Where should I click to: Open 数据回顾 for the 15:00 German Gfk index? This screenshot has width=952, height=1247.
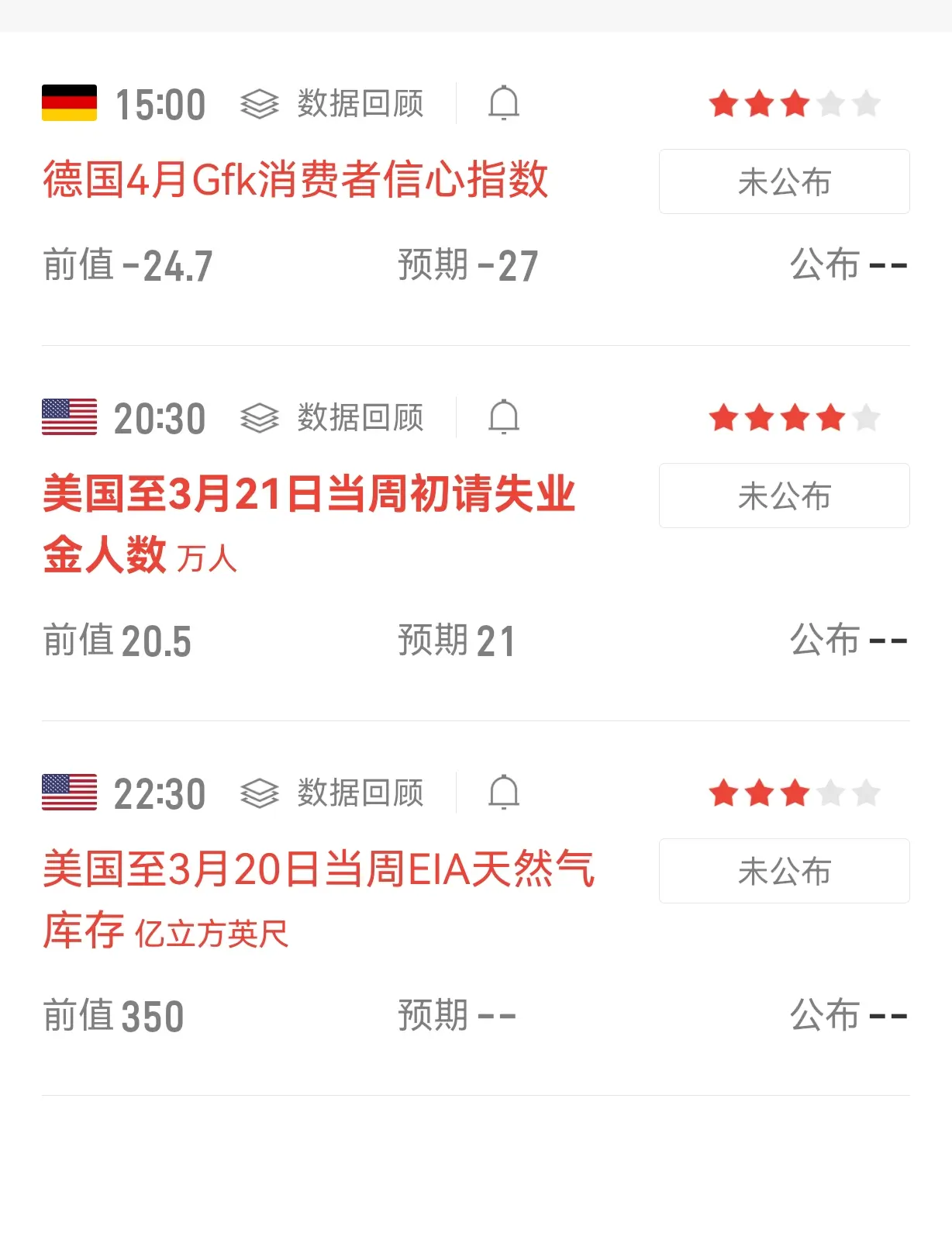pos(333,104)
